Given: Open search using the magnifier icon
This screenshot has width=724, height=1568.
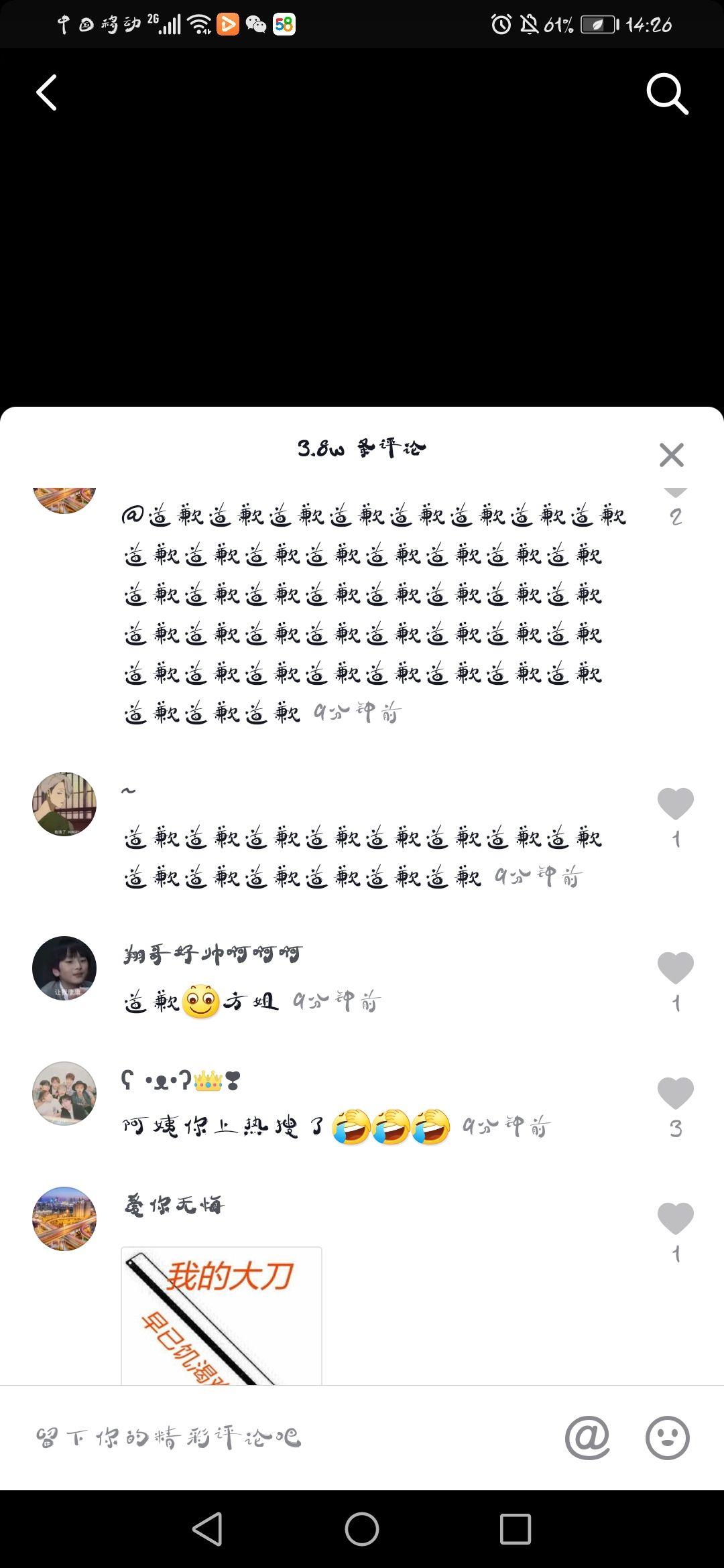Looking at the screenshot, I should click(x=666, y=94).
